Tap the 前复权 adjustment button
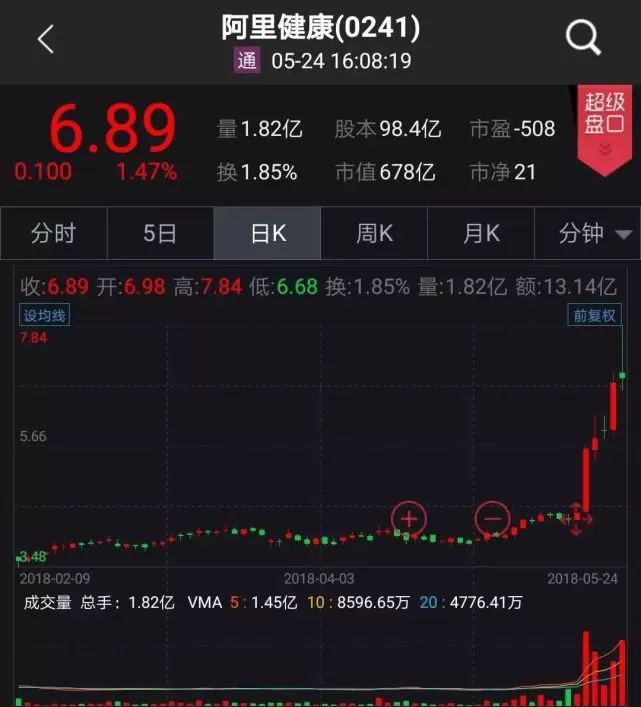The width and height of the screenshot is (641, 707). (594, 315)
